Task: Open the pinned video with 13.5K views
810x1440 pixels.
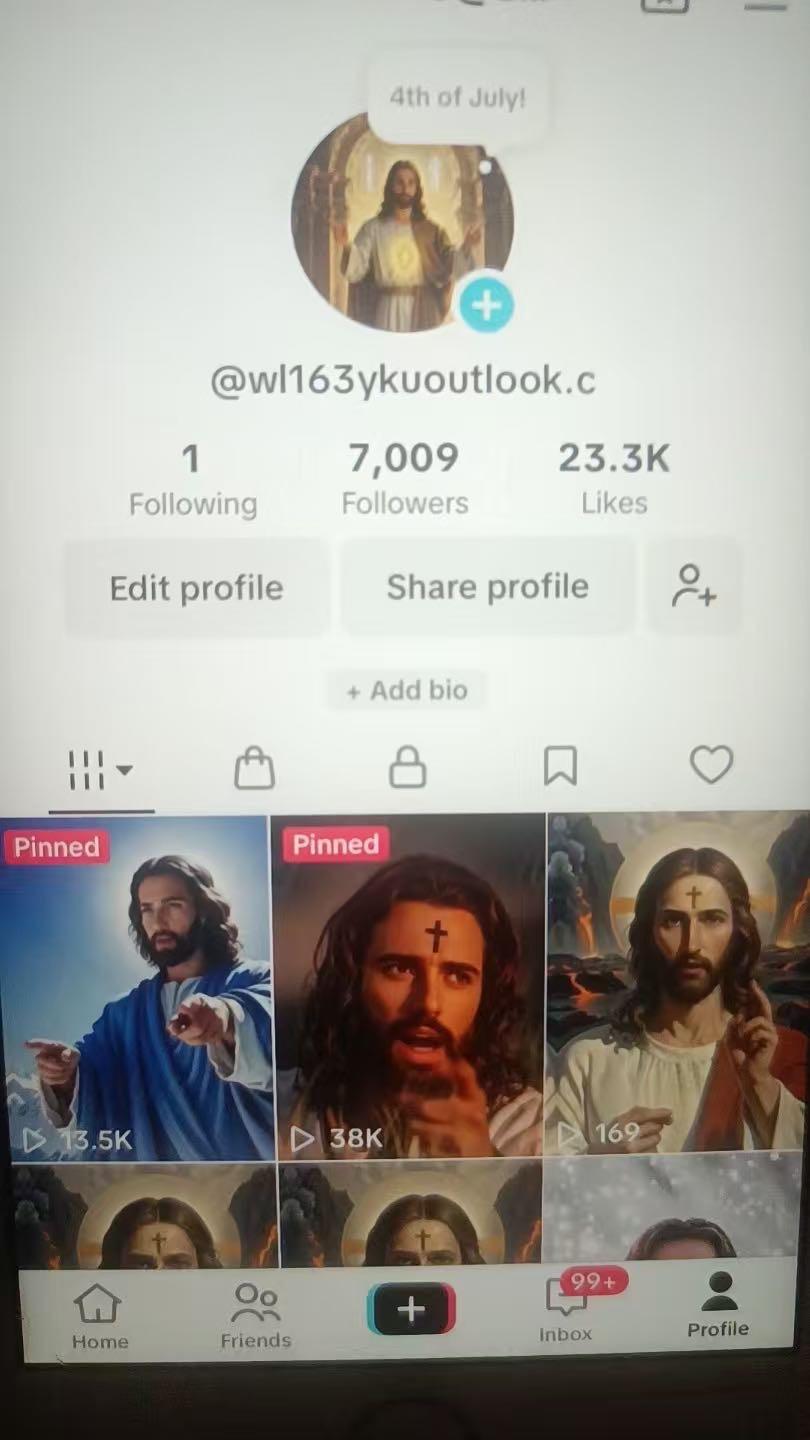Action: tap(136, 988)
